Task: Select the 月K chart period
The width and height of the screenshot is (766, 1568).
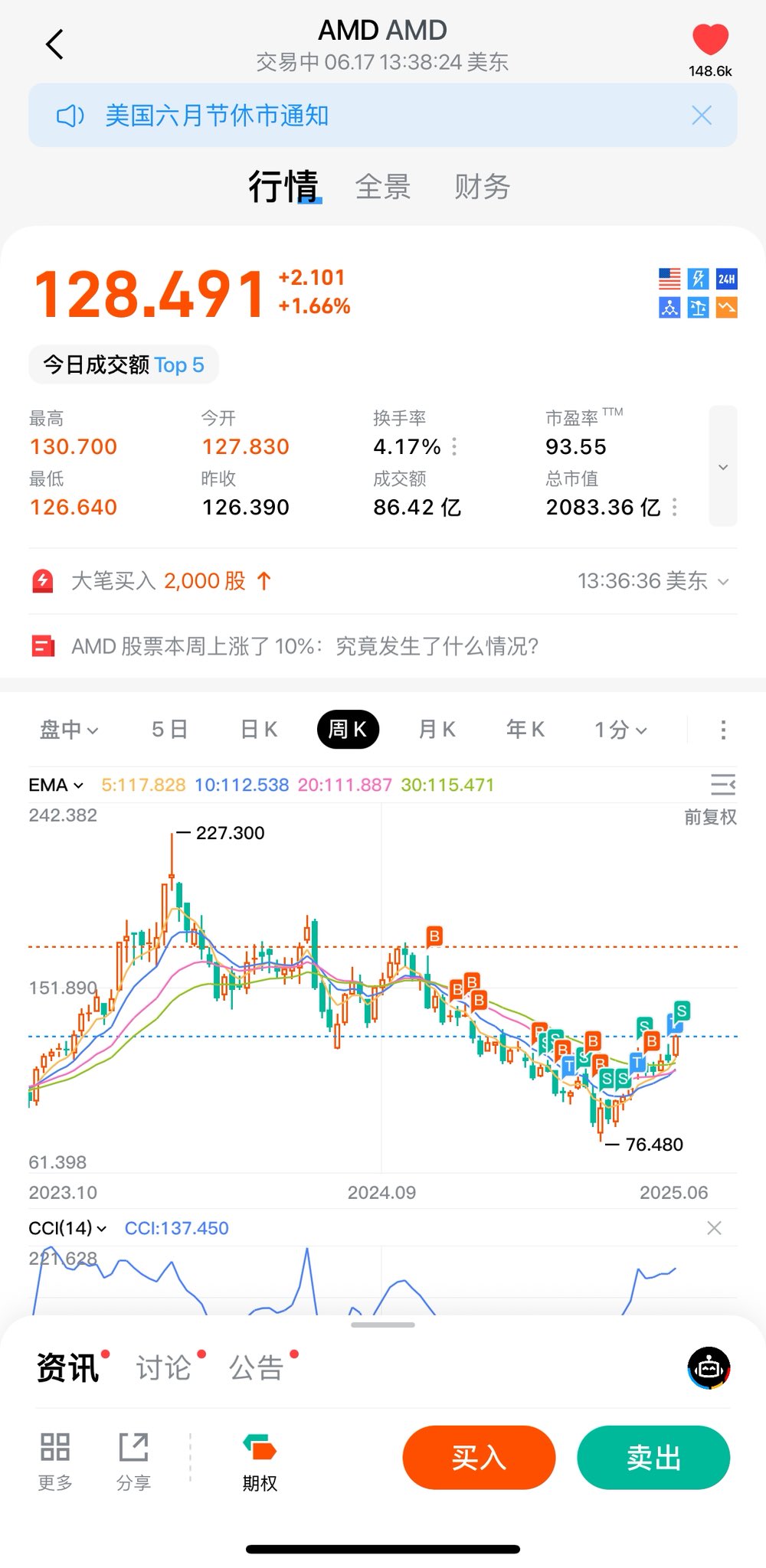Action: (x=437, y=730)
